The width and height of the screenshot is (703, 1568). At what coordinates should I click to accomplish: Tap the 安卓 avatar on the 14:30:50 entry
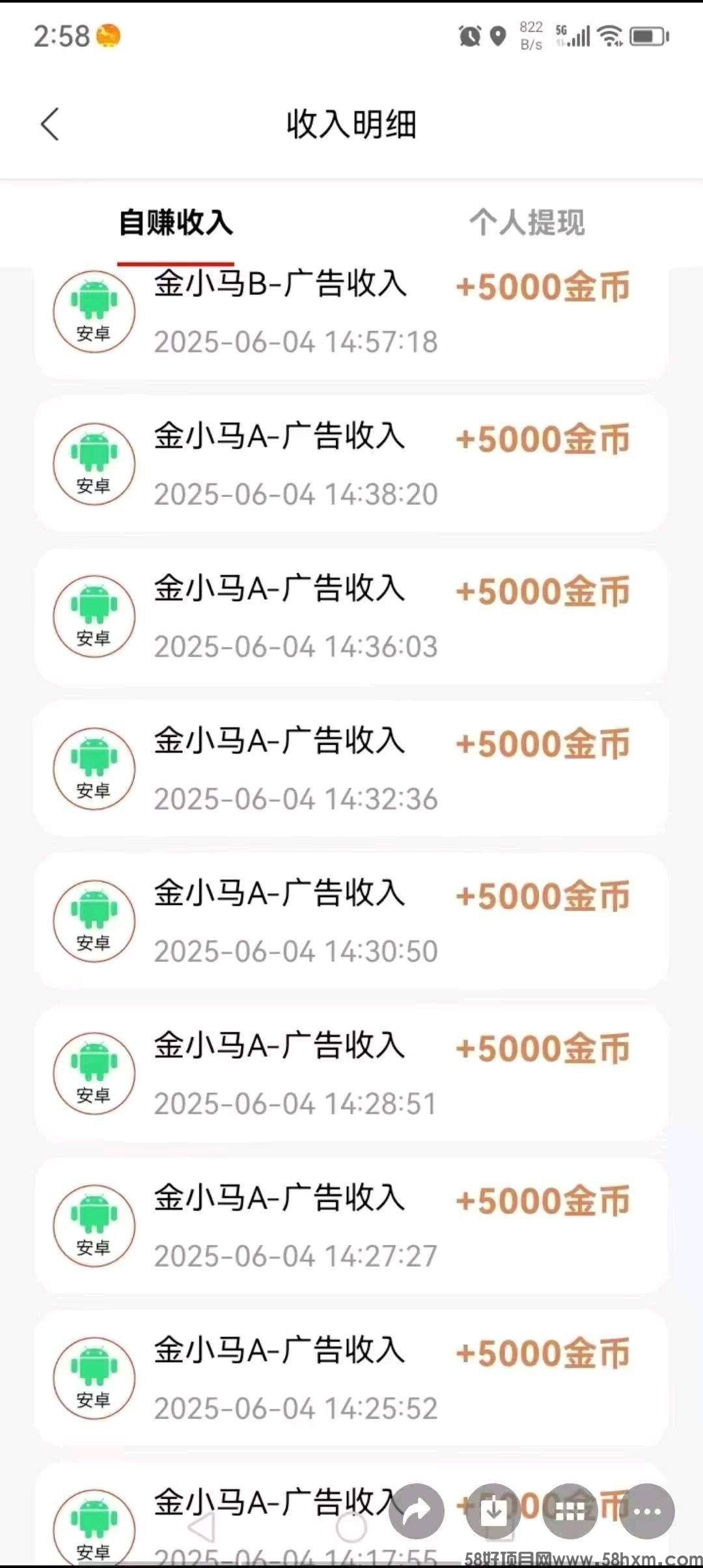[x=94, y=920]
